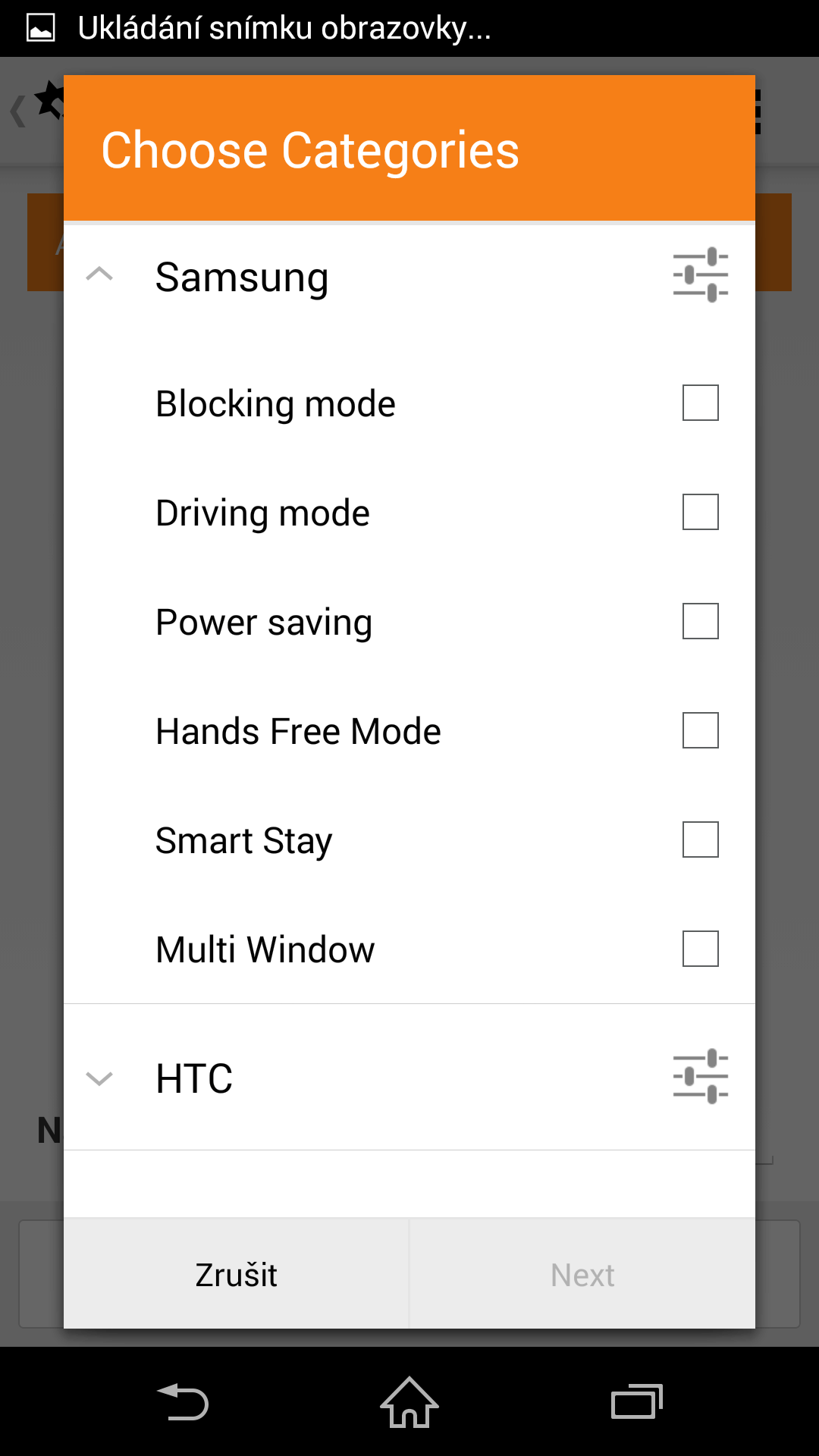Select Driving mode checkbox
Image resolution: width=819 pixels, height=1456 pixels.
[701, 512]
